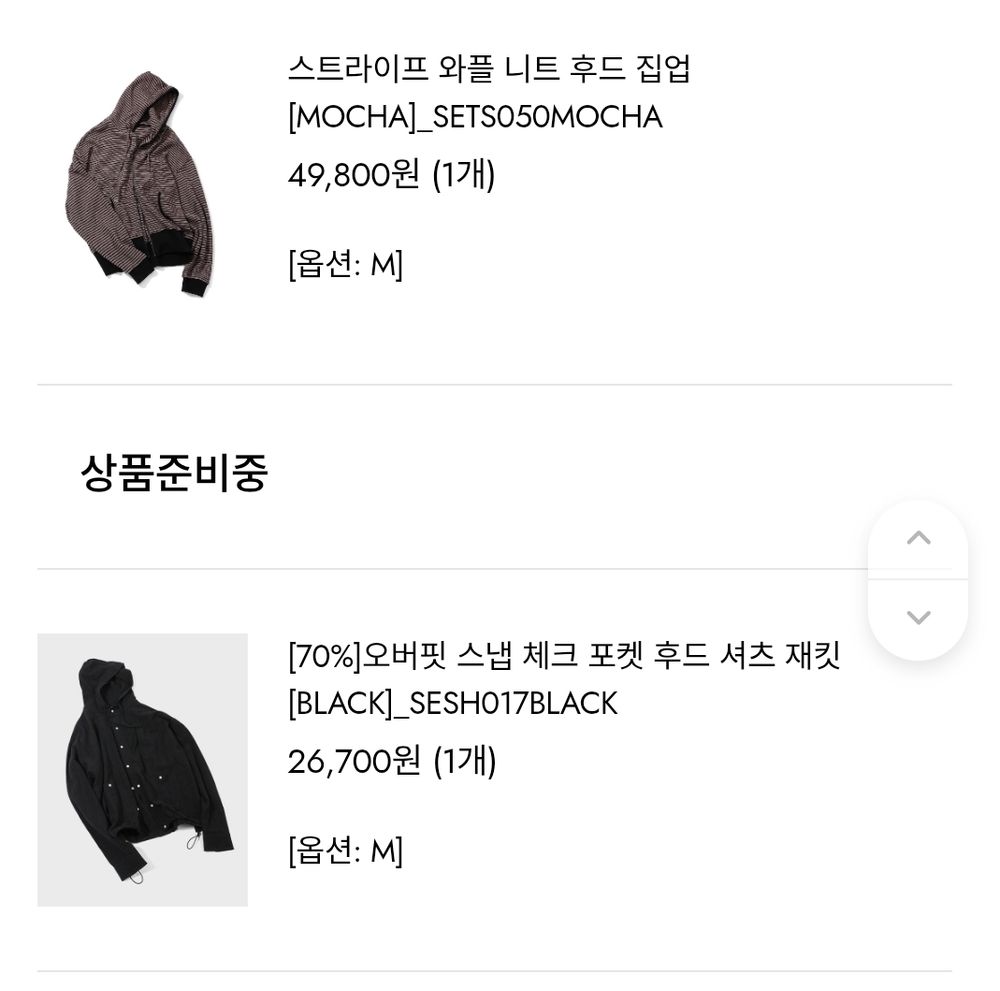Open the 스트라이프 와플 니트 후드 집업 product title
Image resolution: width=1000 pixels, height=991 pixels.
pos(489,69)
